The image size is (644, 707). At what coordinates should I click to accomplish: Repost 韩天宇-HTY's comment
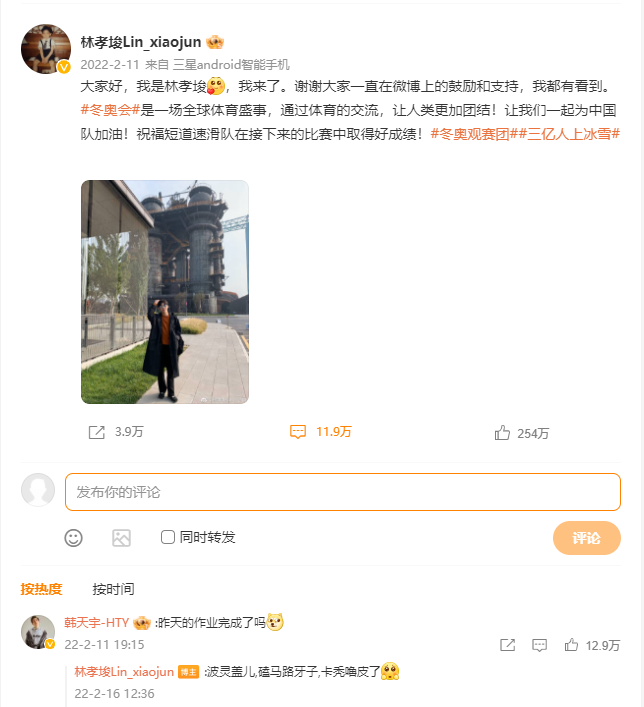pyautogui.click(x=507, y=645)
